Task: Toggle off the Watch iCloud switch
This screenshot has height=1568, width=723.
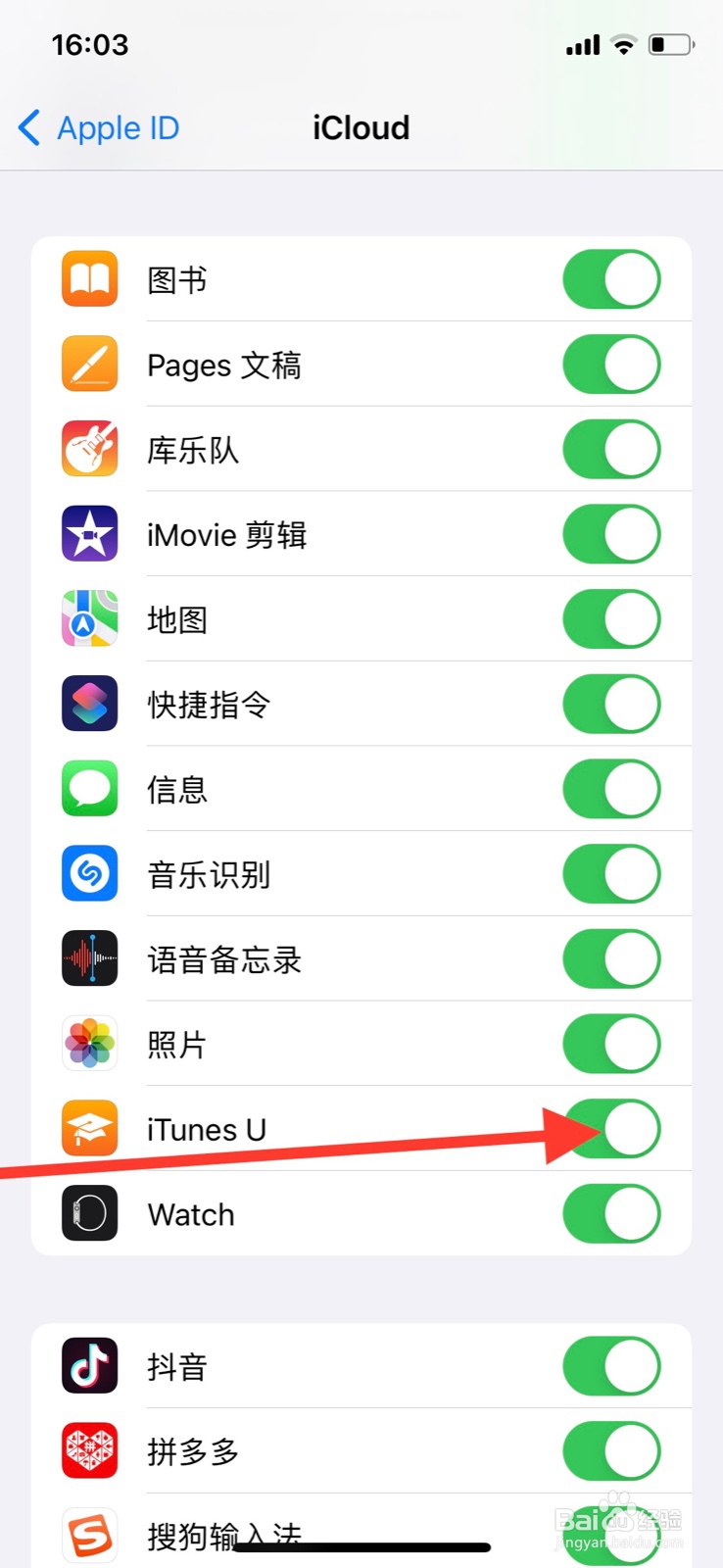Action: [x=611, y=1213]
